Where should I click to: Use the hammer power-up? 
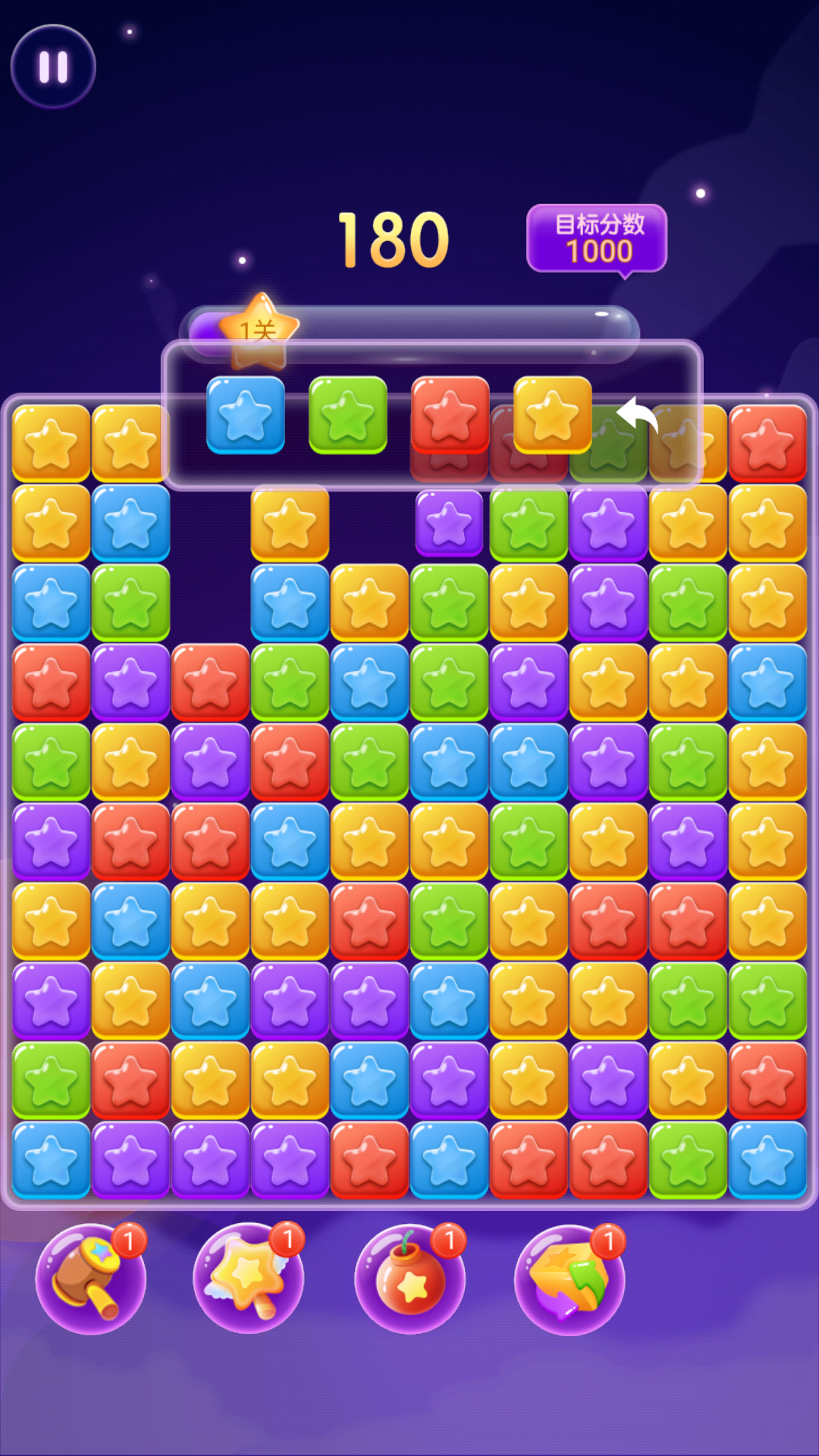tap(90, 1279)
